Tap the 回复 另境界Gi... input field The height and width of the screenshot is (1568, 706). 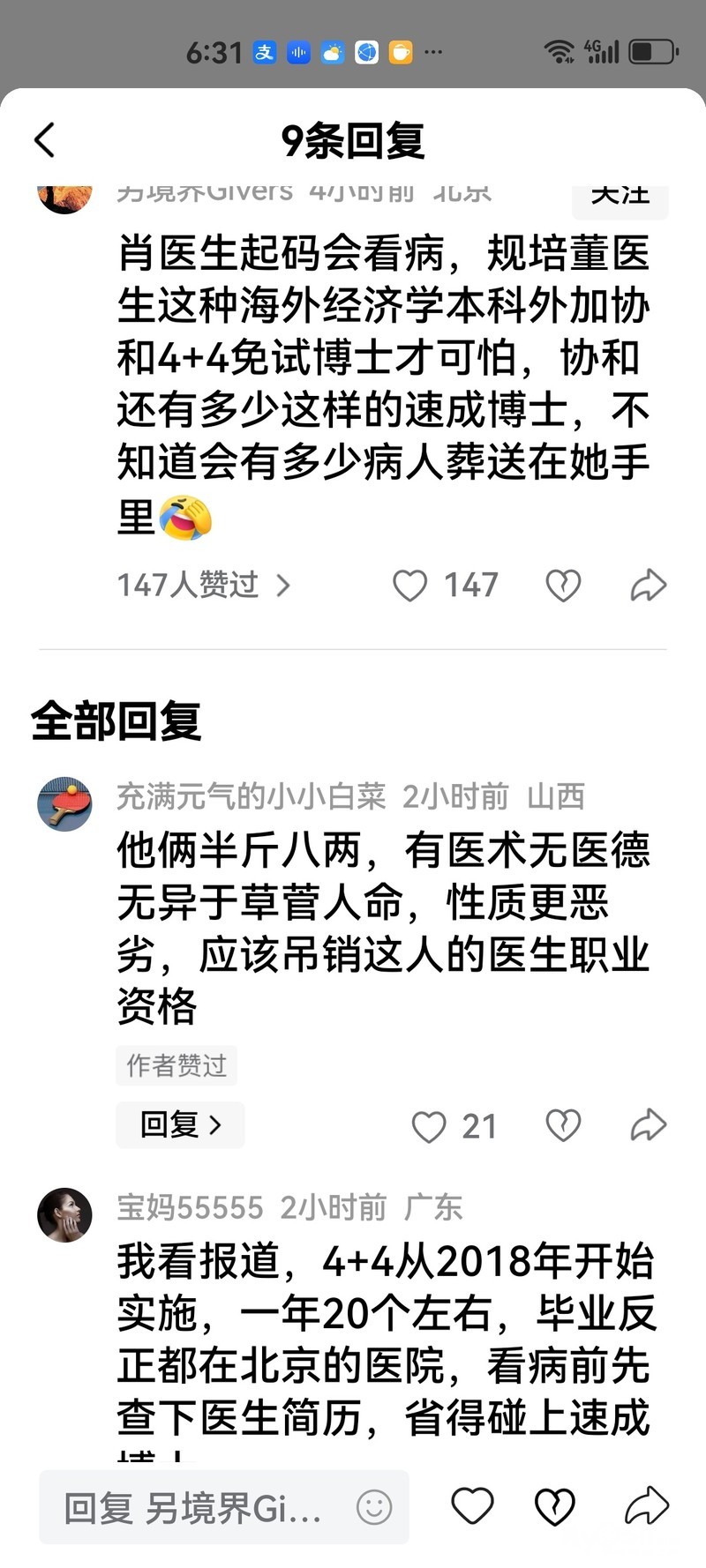click(194, 1508)
